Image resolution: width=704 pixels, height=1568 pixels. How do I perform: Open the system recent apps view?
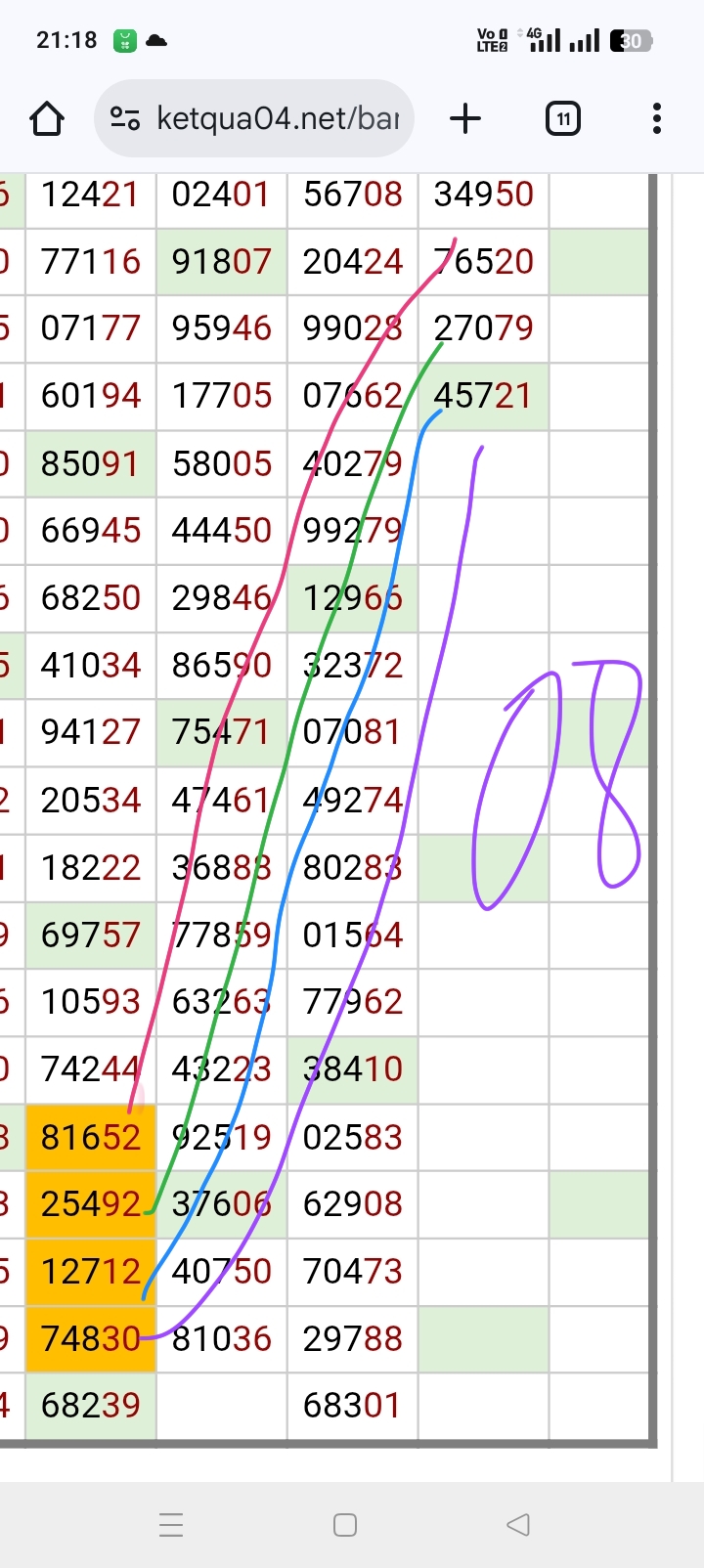171,1524
